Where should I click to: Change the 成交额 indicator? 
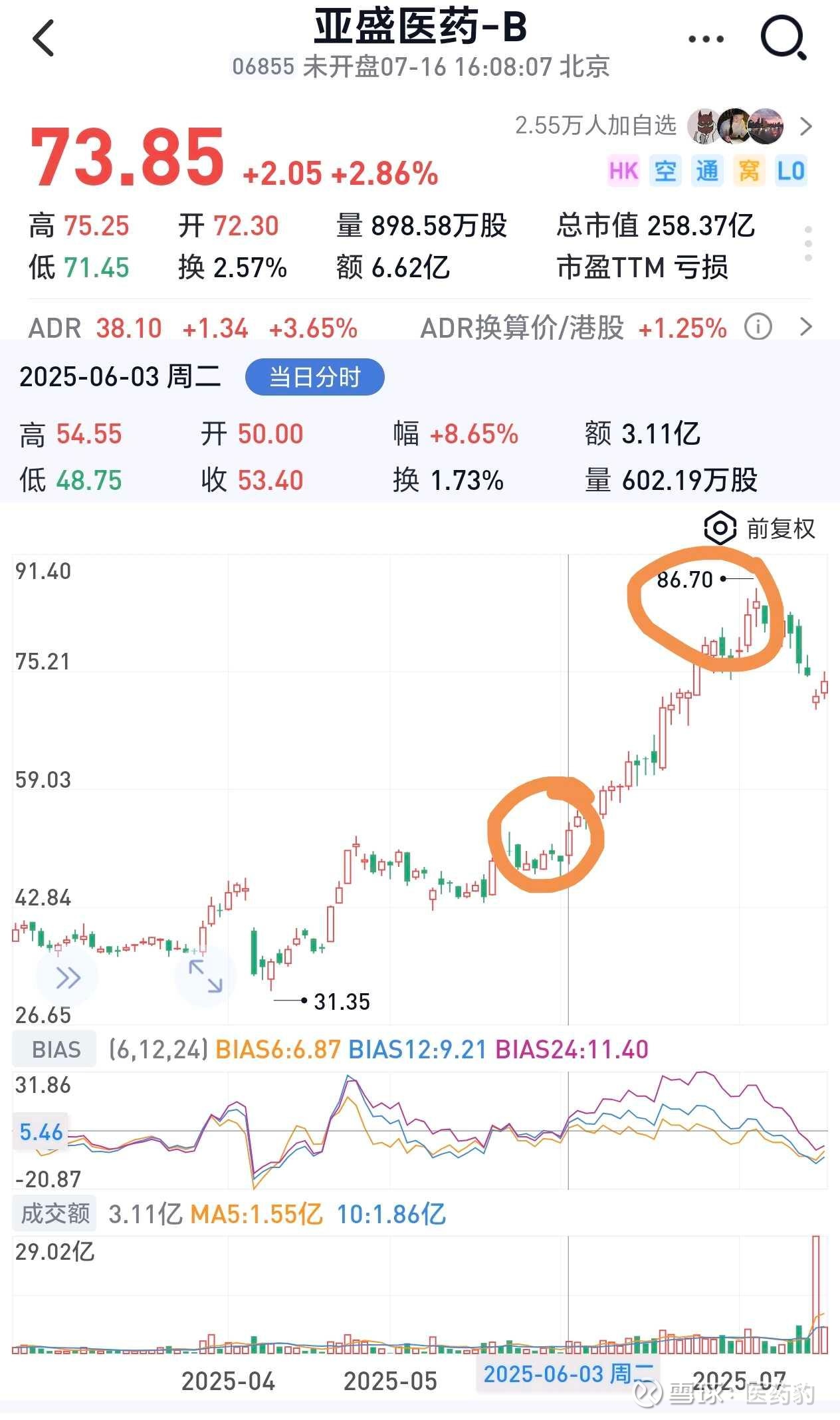(56, 1213)
